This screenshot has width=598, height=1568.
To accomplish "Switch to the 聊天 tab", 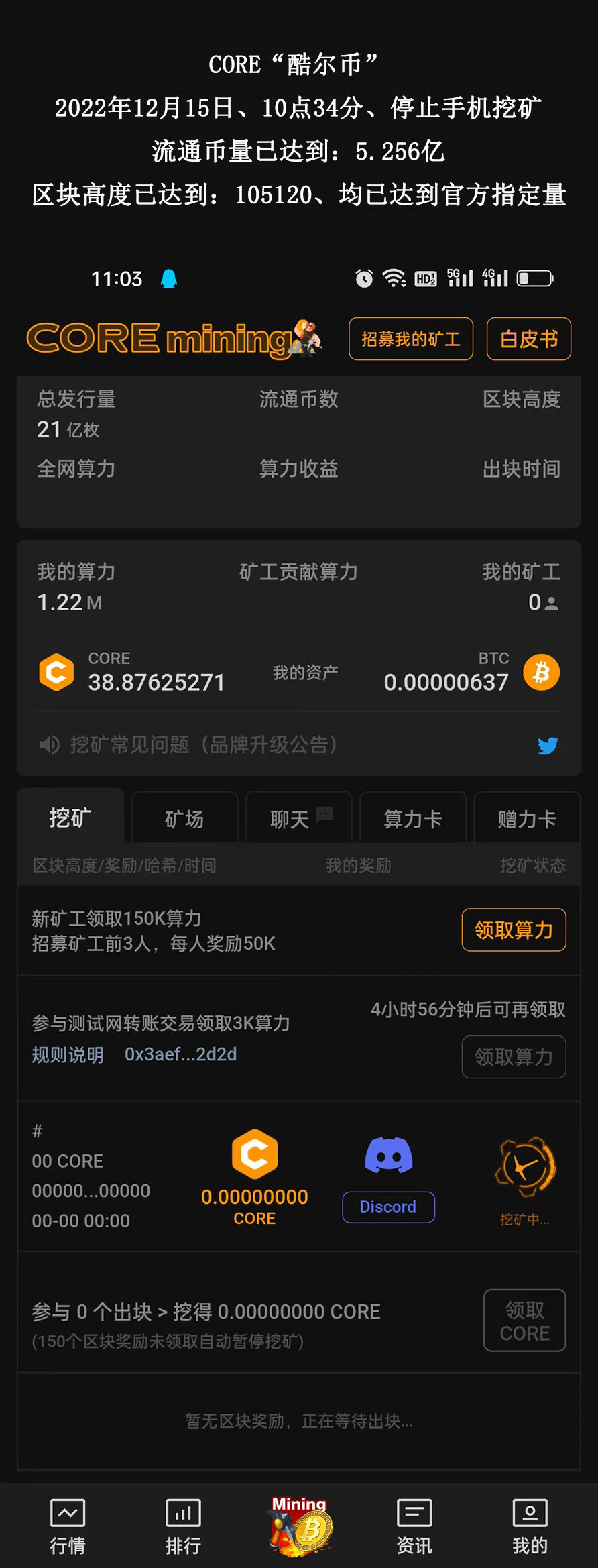I will (x=298, y=818).
